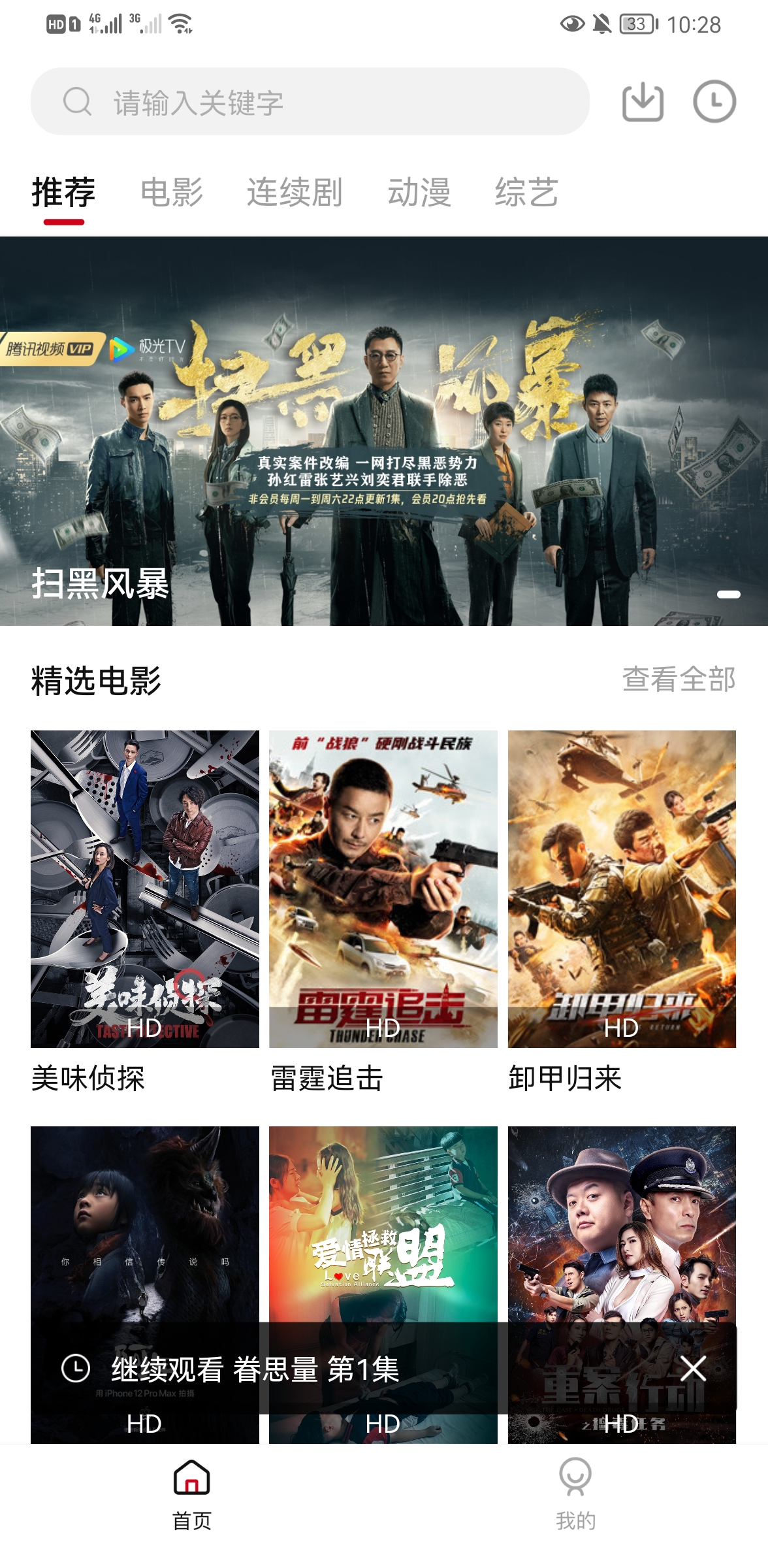
Task: Open the 扫黑风暴 featured banner
Action: pos(384,431)
